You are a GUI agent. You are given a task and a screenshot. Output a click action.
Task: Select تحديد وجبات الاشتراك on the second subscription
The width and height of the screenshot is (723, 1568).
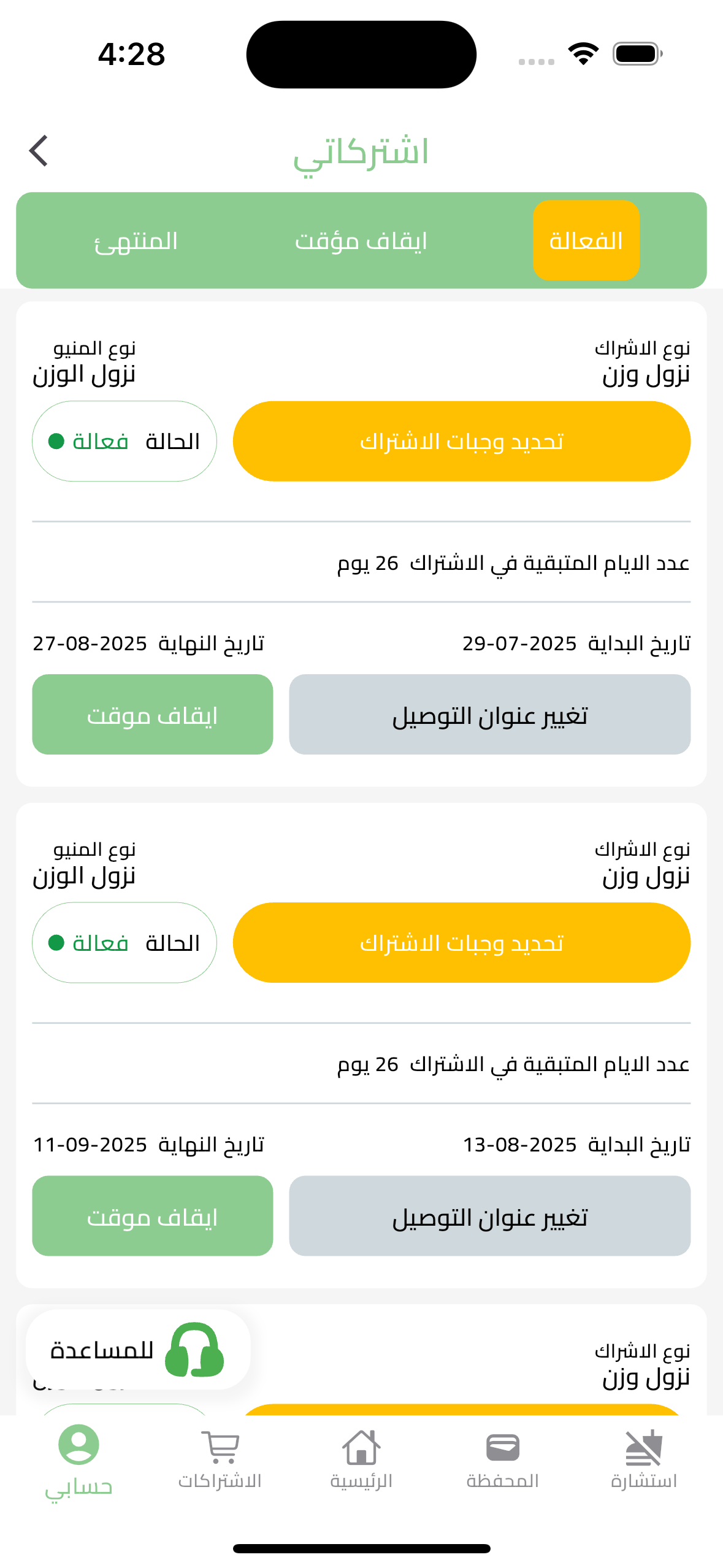(x=462, y=942)
